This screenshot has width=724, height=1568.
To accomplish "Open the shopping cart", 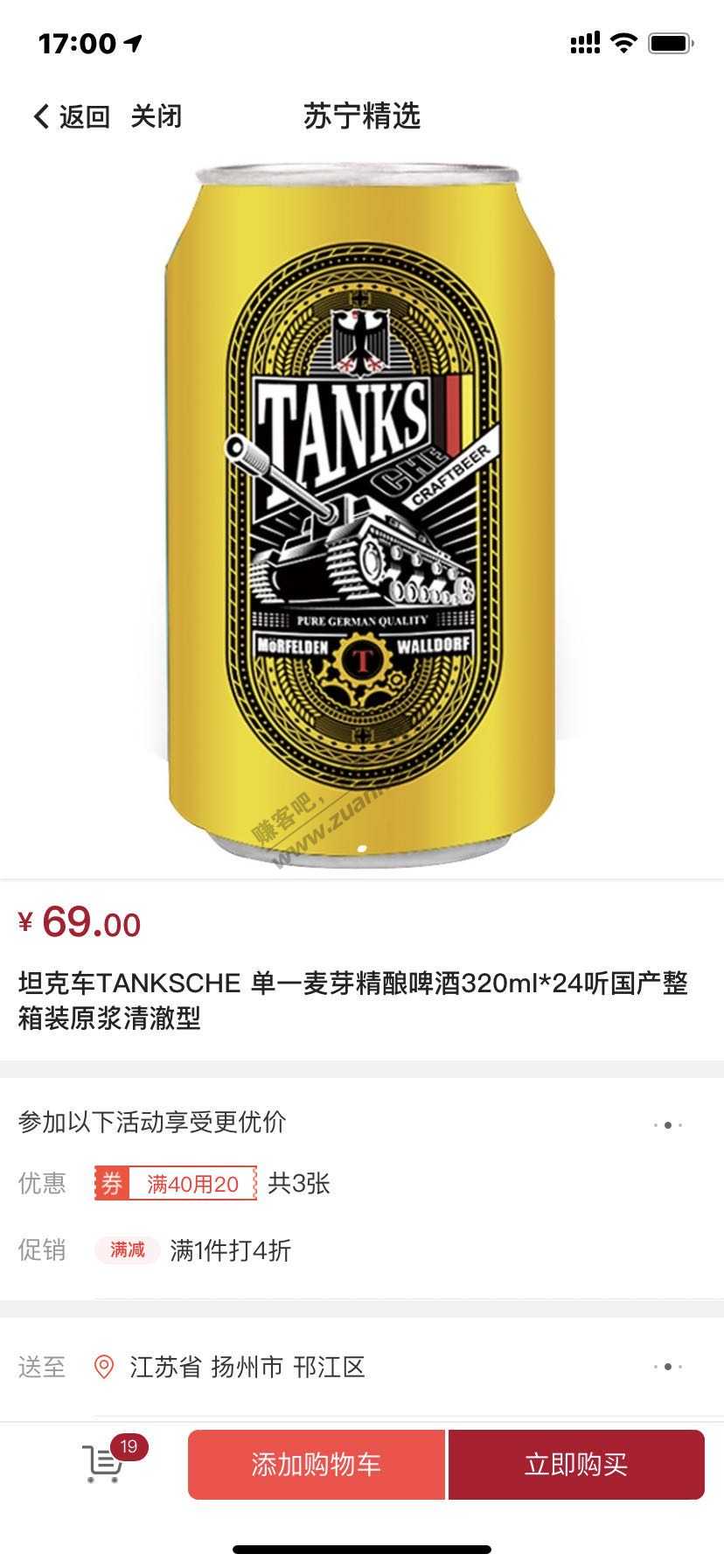I will [x=105, y=1464].
